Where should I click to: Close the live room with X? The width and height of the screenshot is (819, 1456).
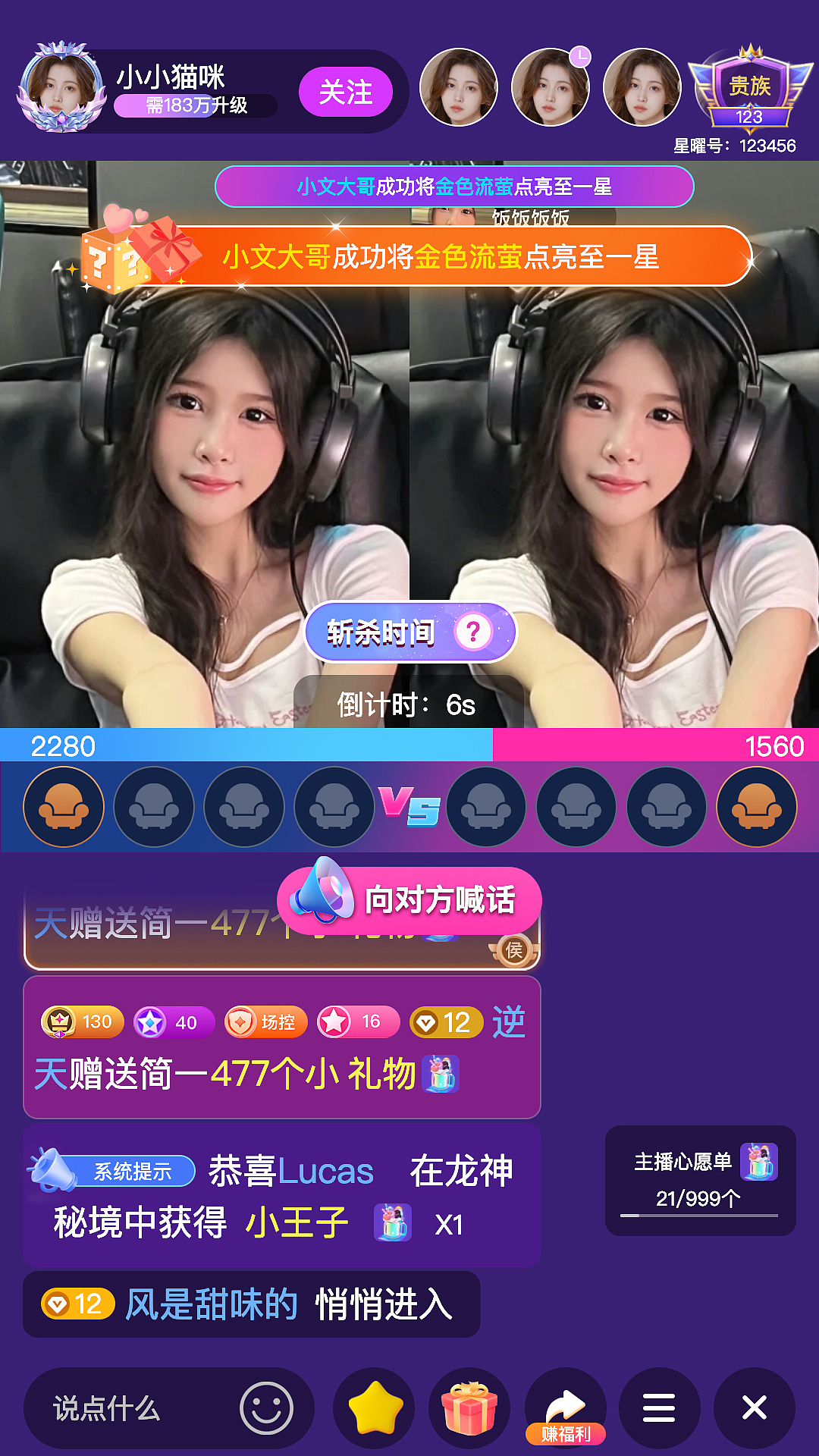tap(754, 1408)
